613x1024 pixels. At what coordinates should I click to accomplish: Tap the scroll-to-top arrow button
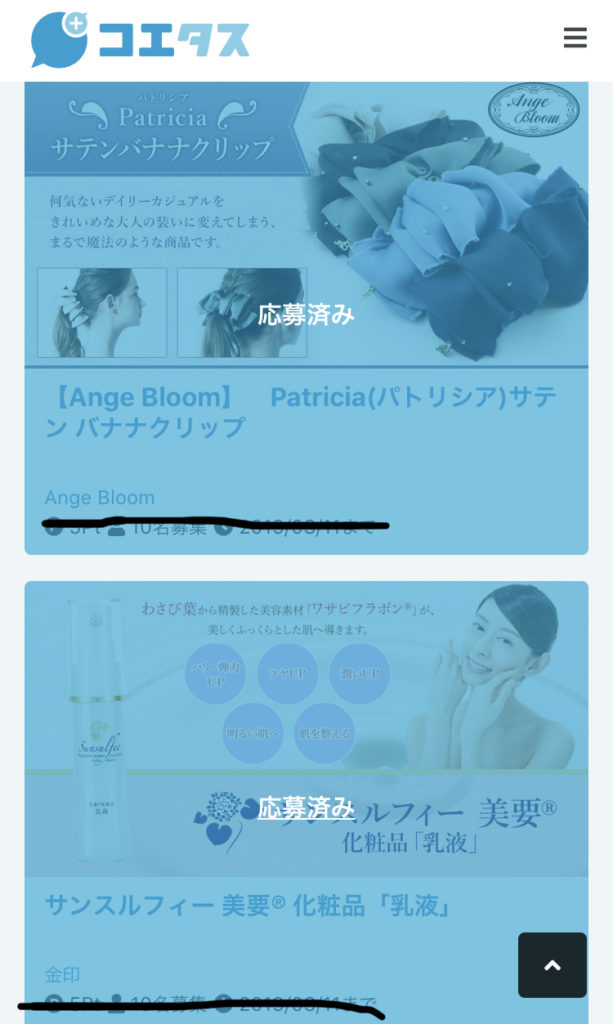(552, 965)
